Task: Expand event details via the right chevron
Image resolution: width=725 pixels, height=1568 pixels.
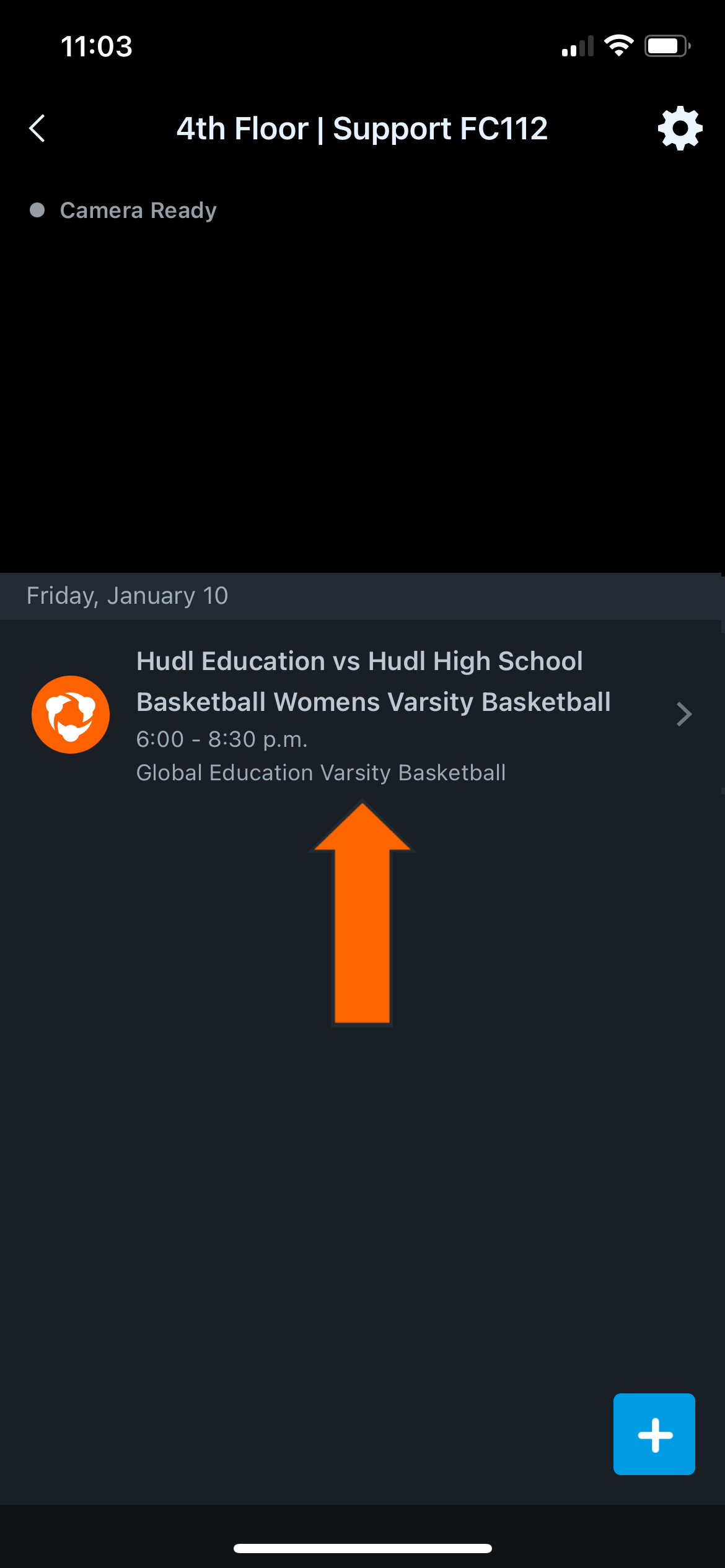Action: point(684,714)
